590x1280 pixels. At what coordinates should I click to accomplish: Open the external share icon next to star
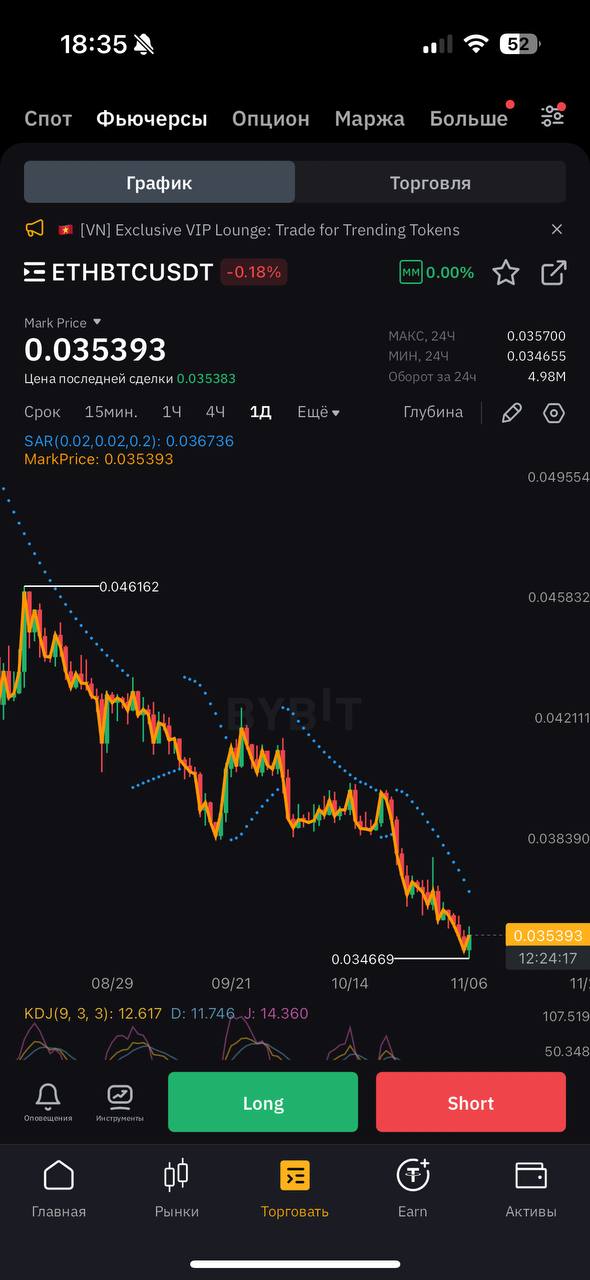553,272
